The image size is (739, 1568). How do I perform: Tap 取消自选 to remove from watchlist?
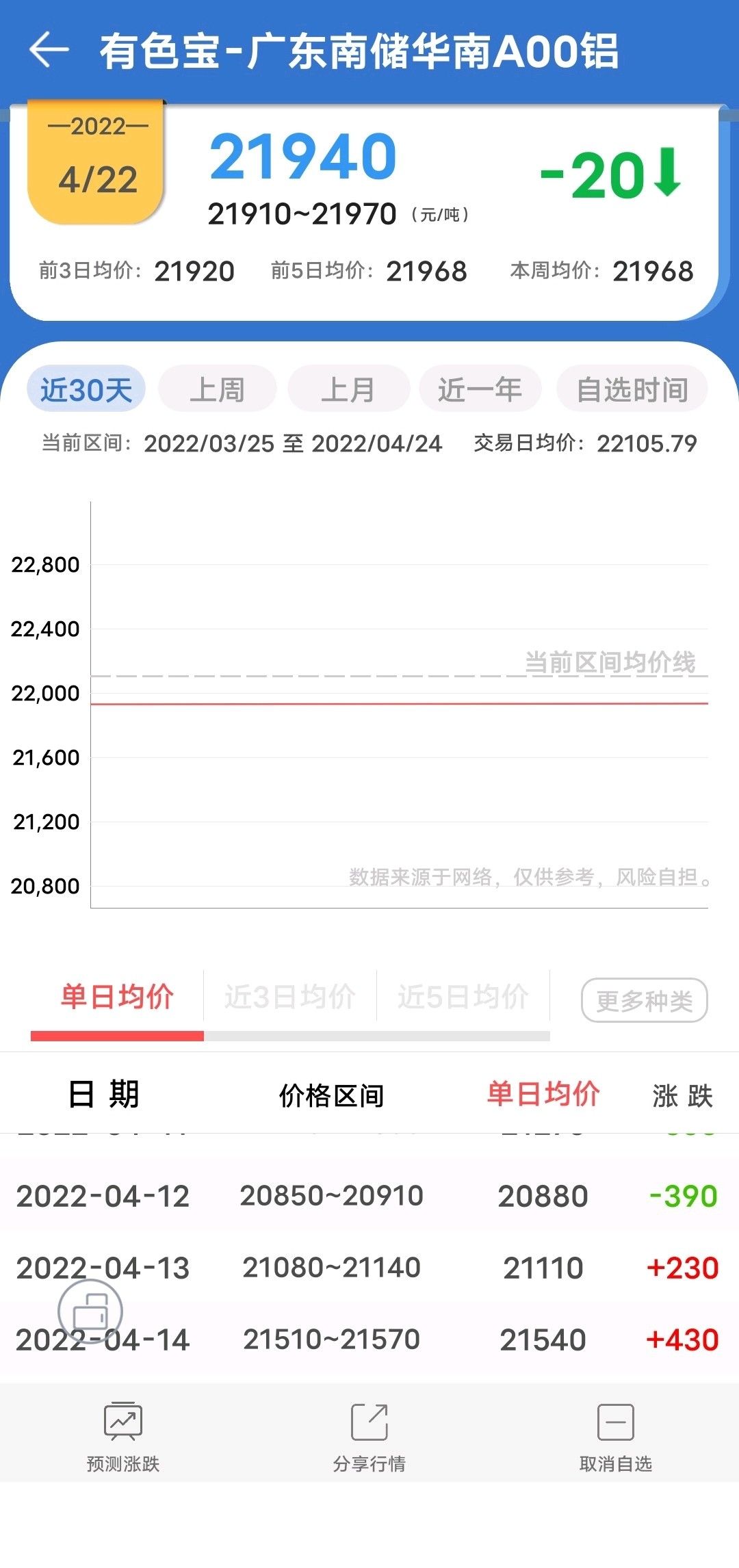click(616, 1437)
